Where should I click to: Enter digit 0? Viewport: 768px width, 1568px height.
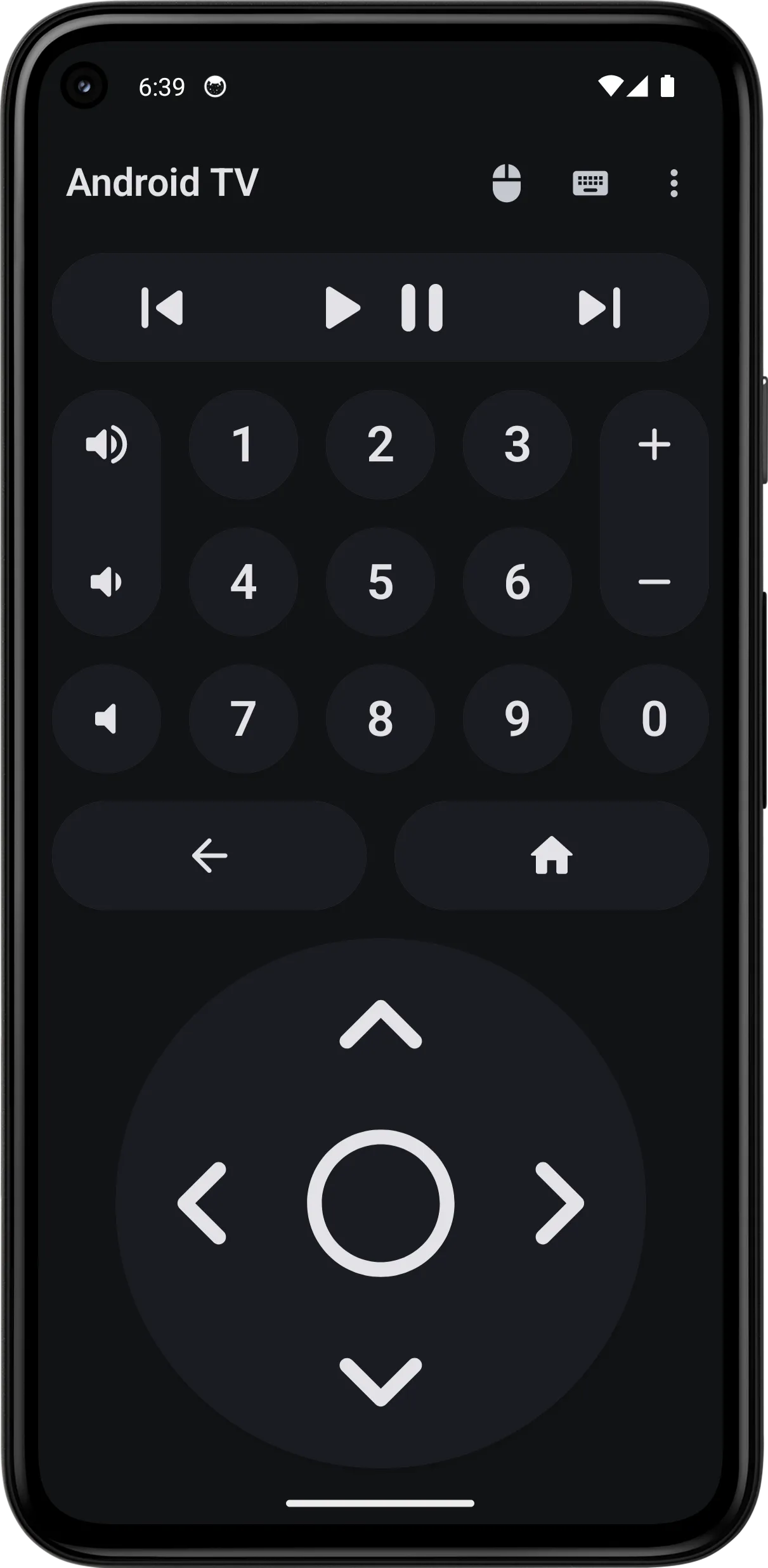tap(654, 719)
